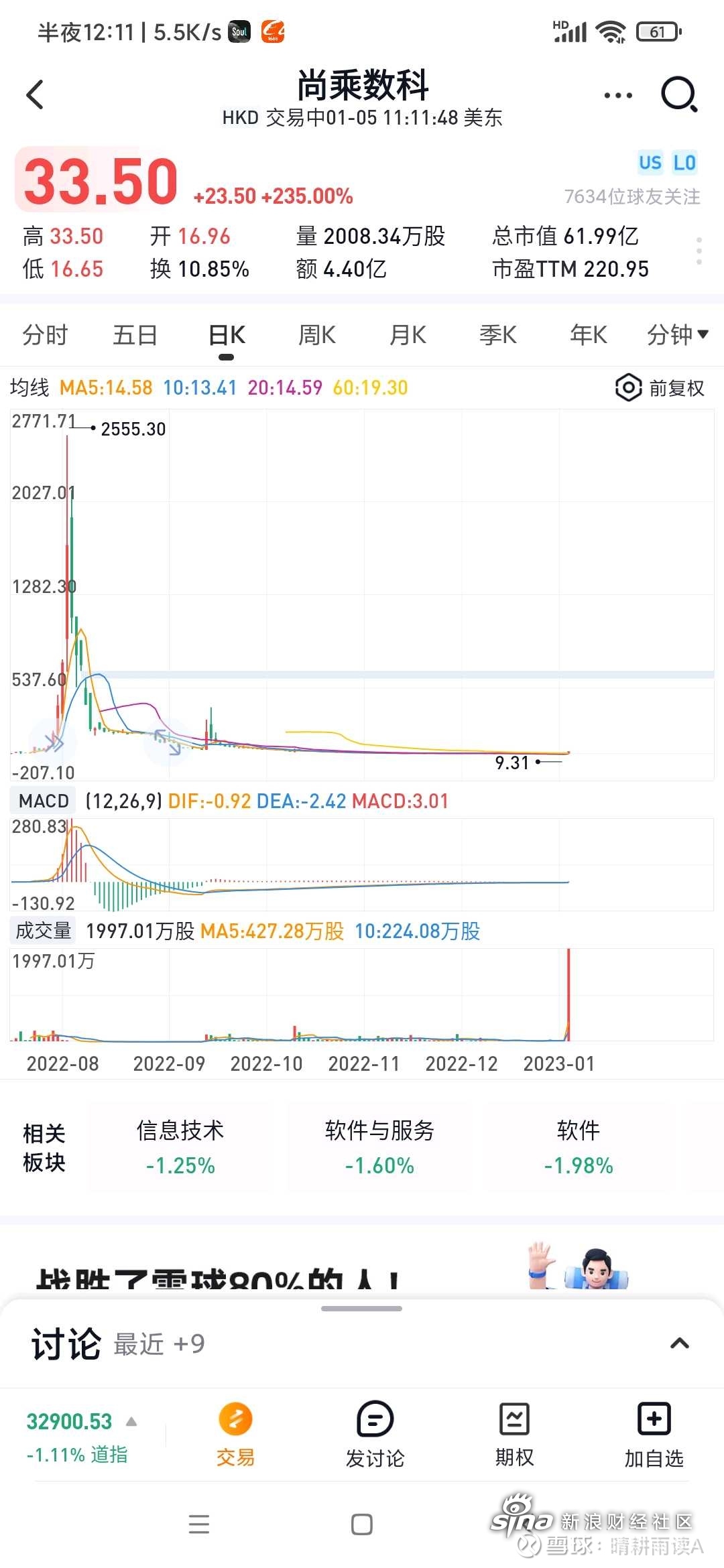Select the 月K chart tab
The height and width of the screenshot is (1568, 724).
point(408,334)
